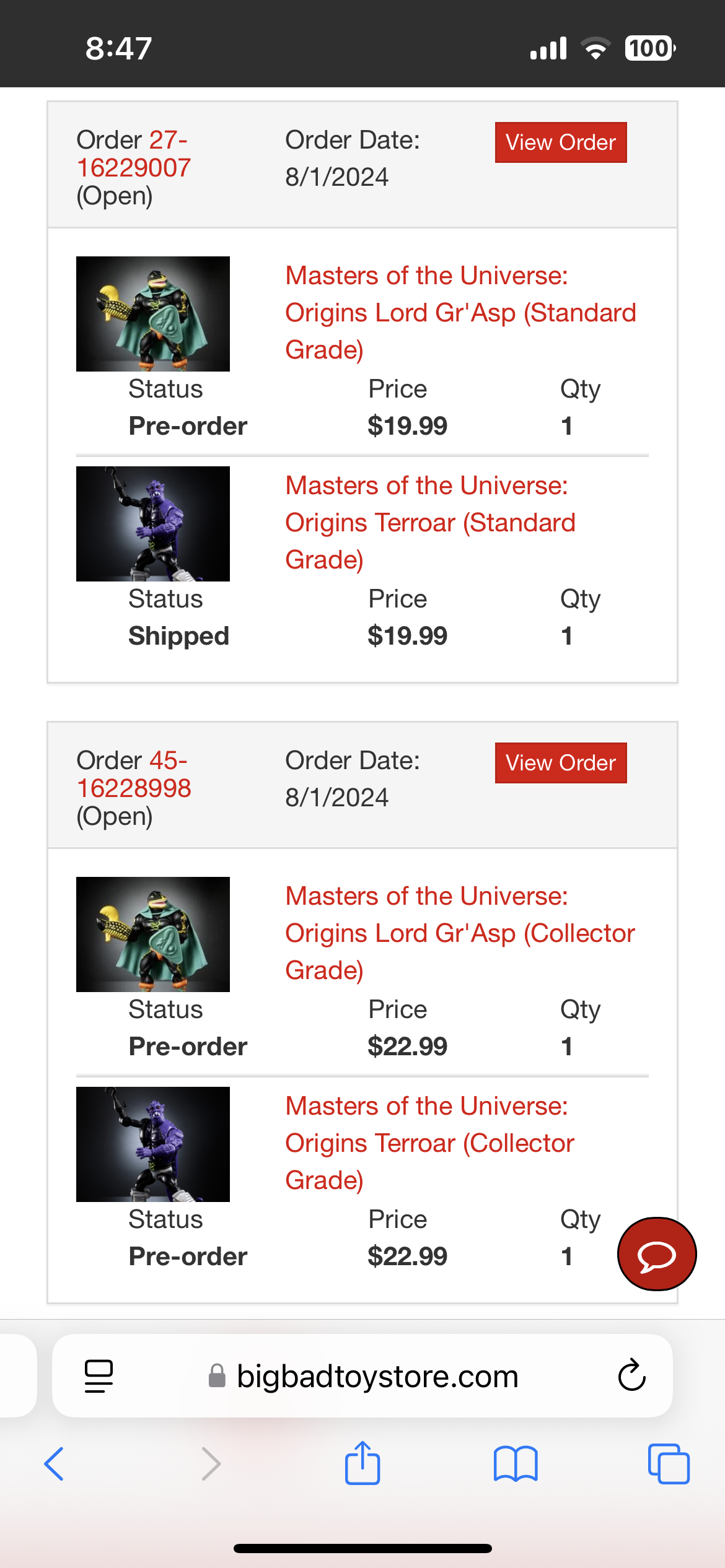Tap Lord Gr'Asp Standard Grade product image

pyautogui.click(x=153, y=314)
